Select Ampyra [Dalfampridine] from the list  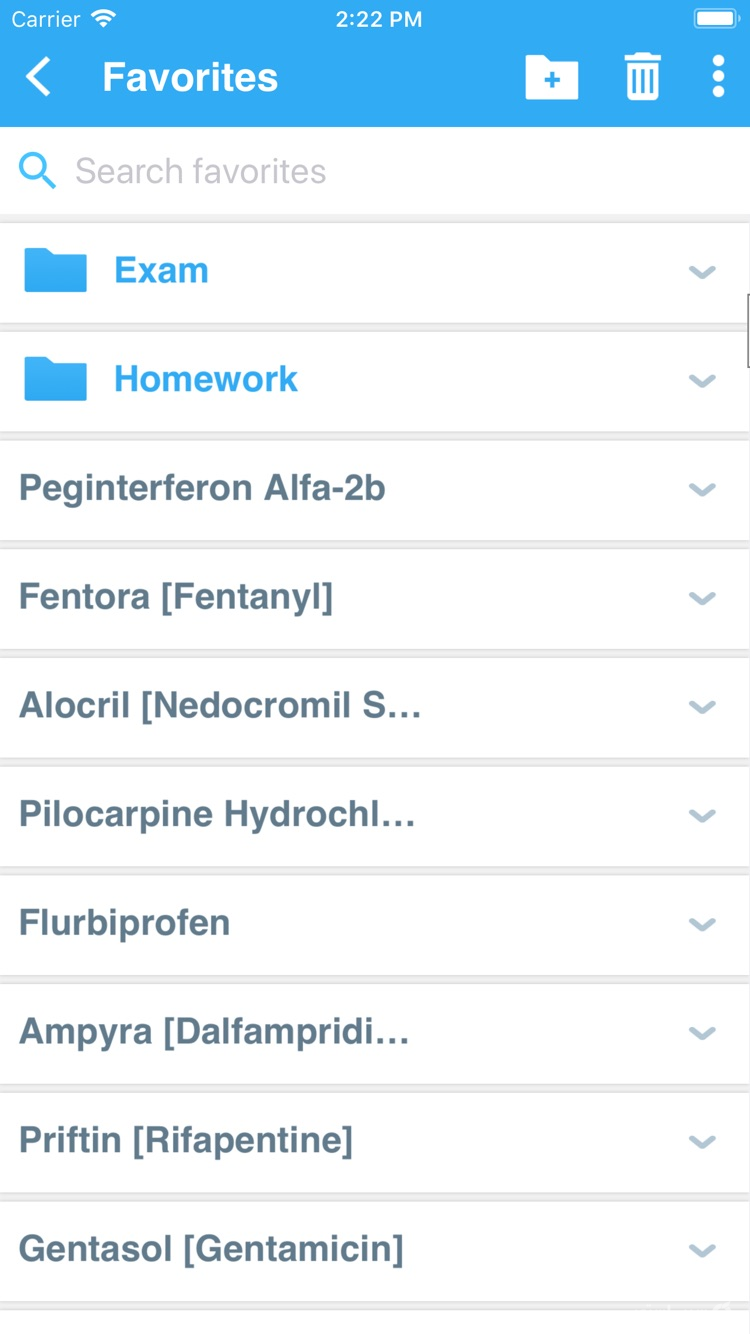pyautogui.click(x=214, y=1033)
